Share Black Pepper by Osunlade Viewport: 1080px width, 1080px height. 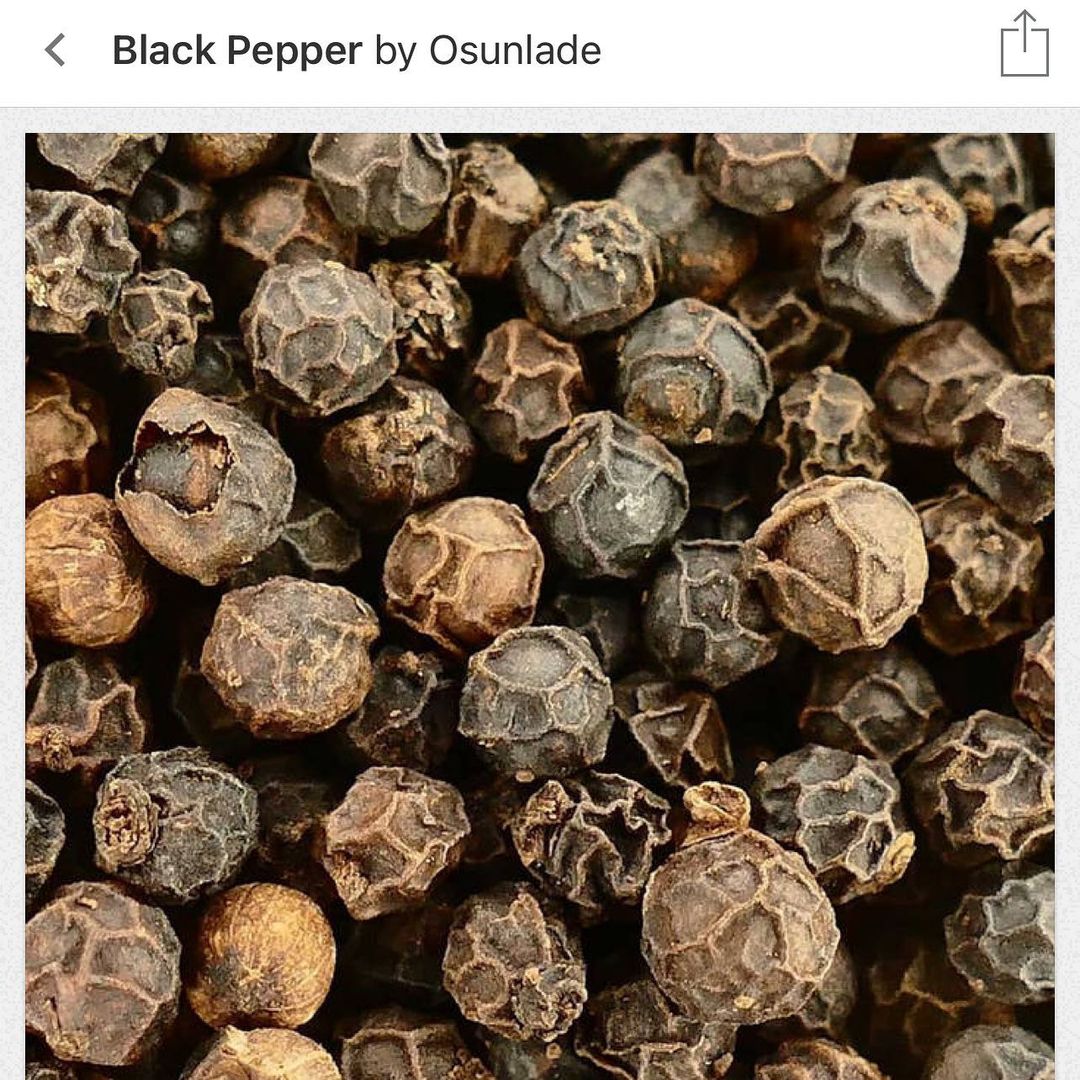[1024, 45]
